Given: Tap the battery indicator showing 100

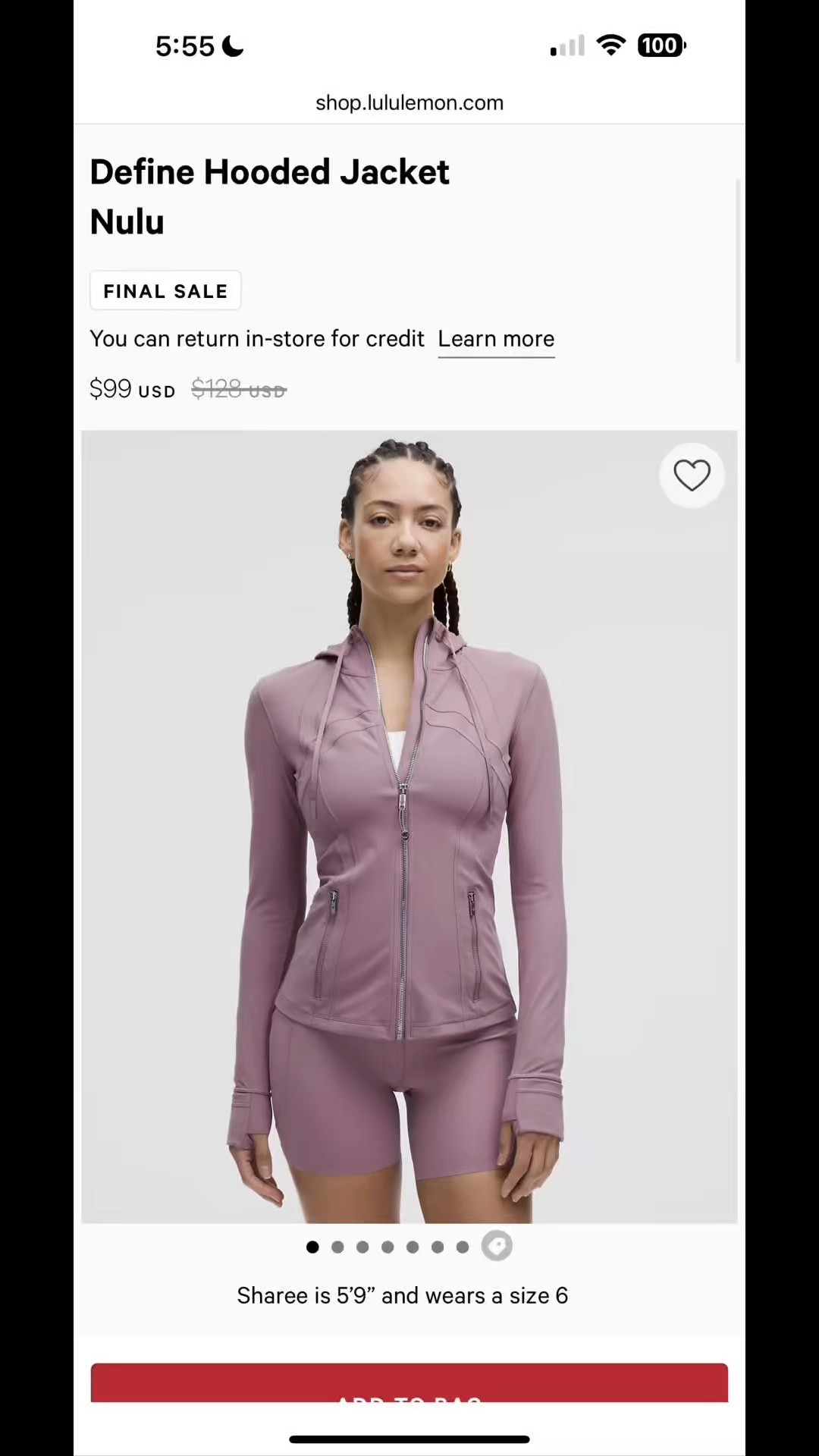Looking at the screenshot, I should tap(661, 45).
